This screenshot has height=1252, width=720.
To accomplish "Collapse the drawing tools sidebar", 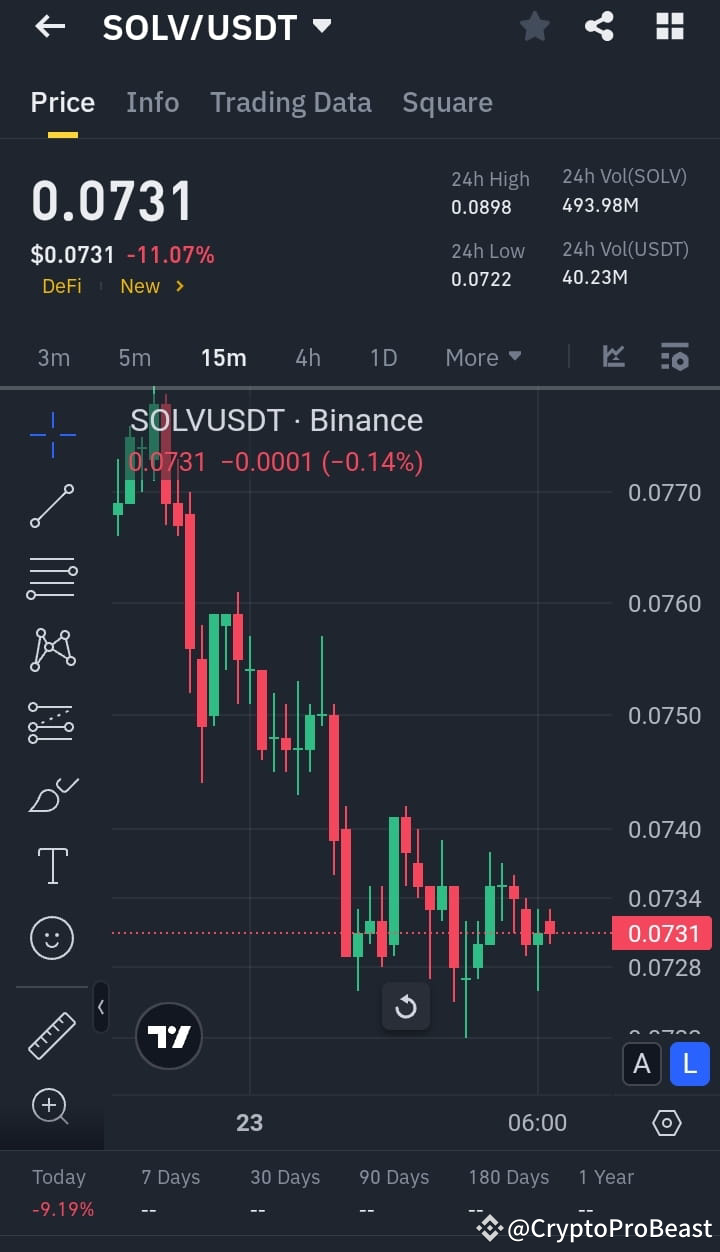I will (x=100, y=1008).
